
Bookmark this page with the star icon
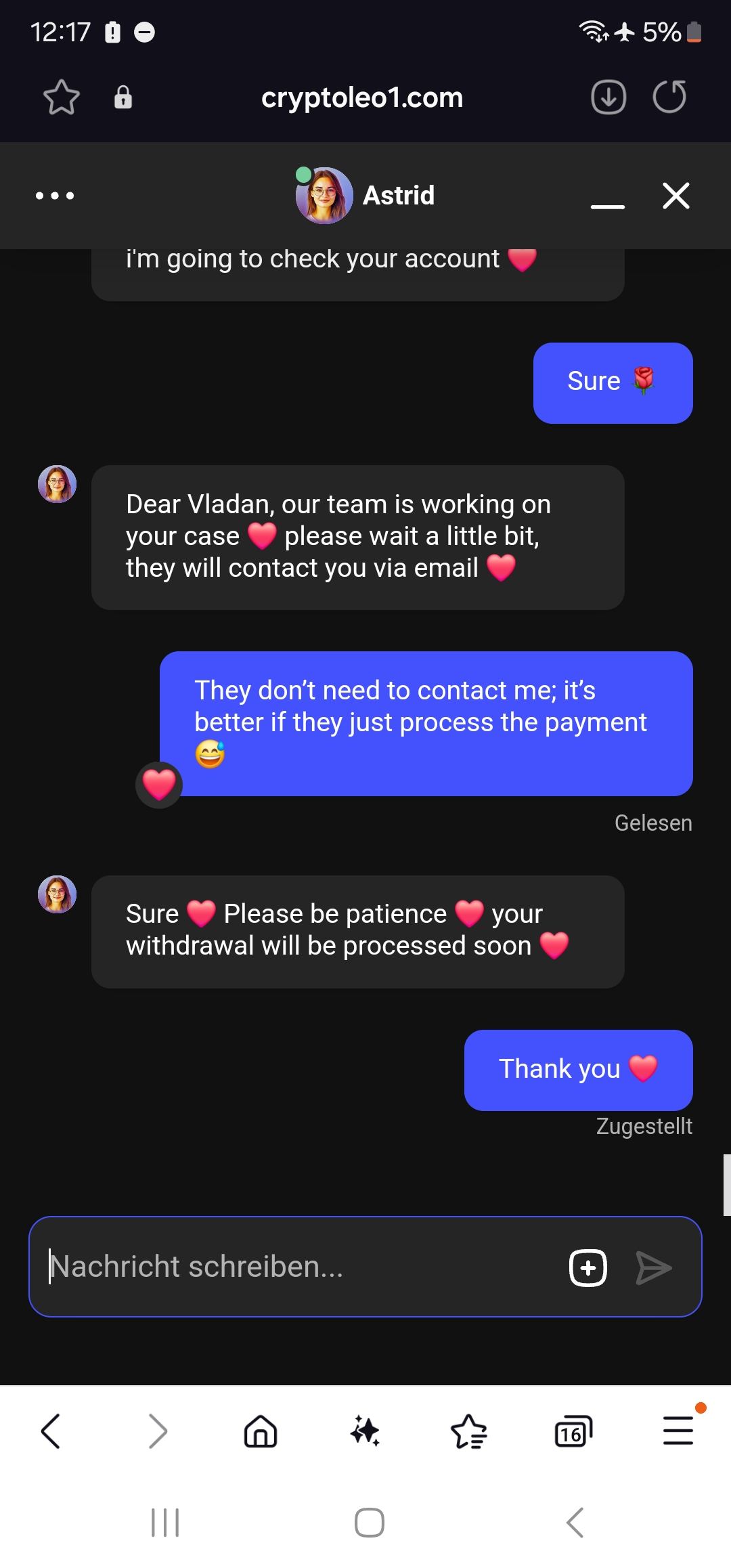[x=62, y=97]
